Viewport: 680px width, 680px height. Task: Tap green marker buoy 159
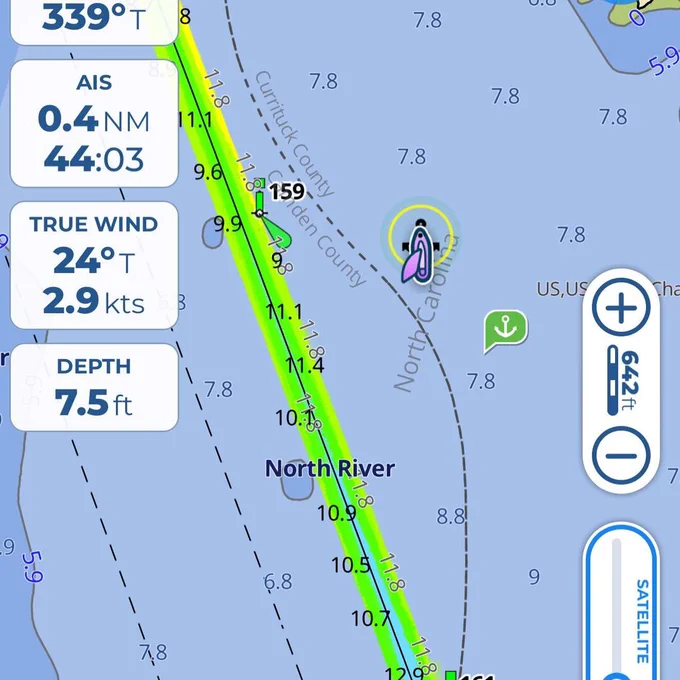pyautogui.click(x=260, y=198)
